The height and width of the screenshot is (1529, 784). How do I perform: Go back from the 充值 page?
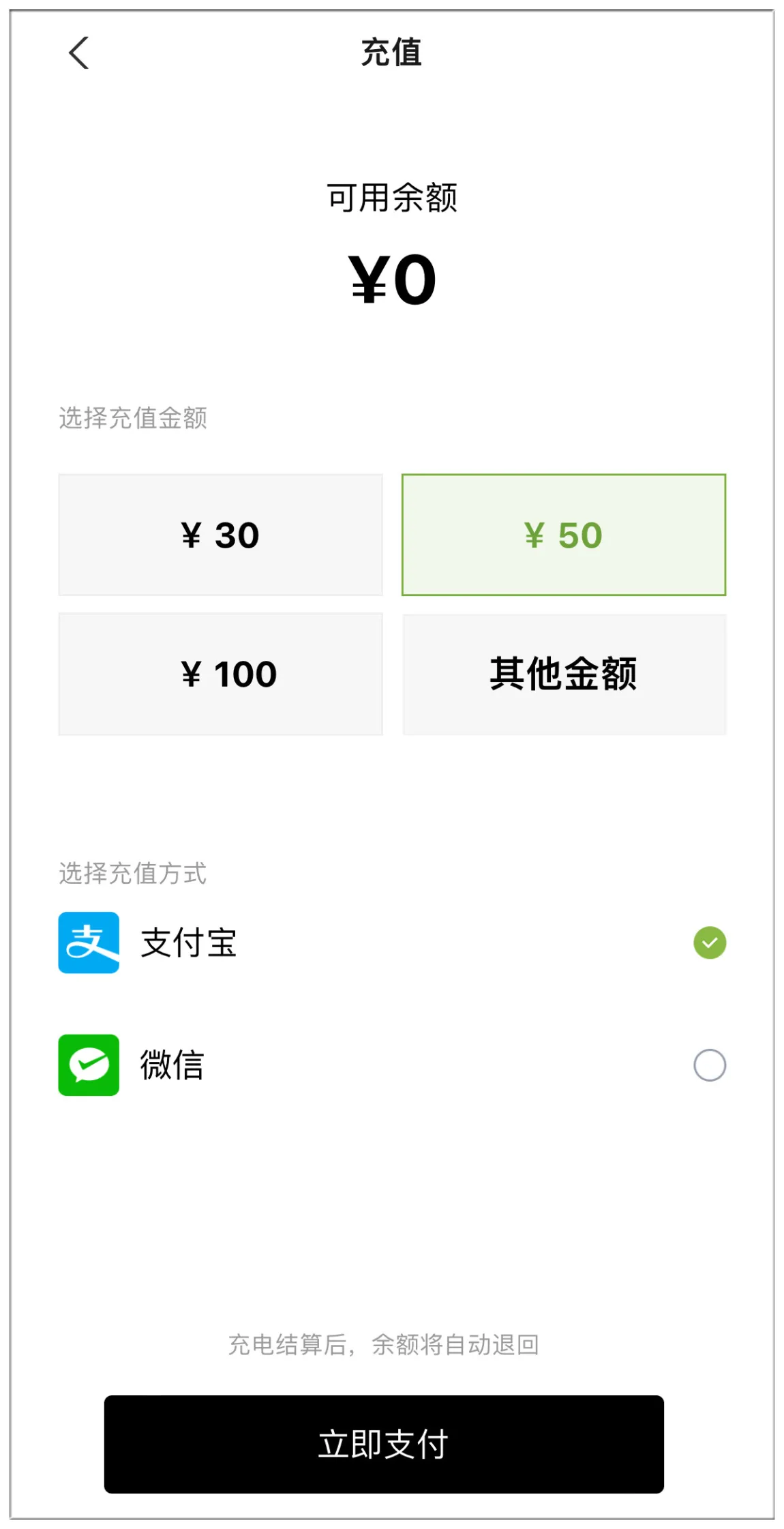click(x=78, y=53)
